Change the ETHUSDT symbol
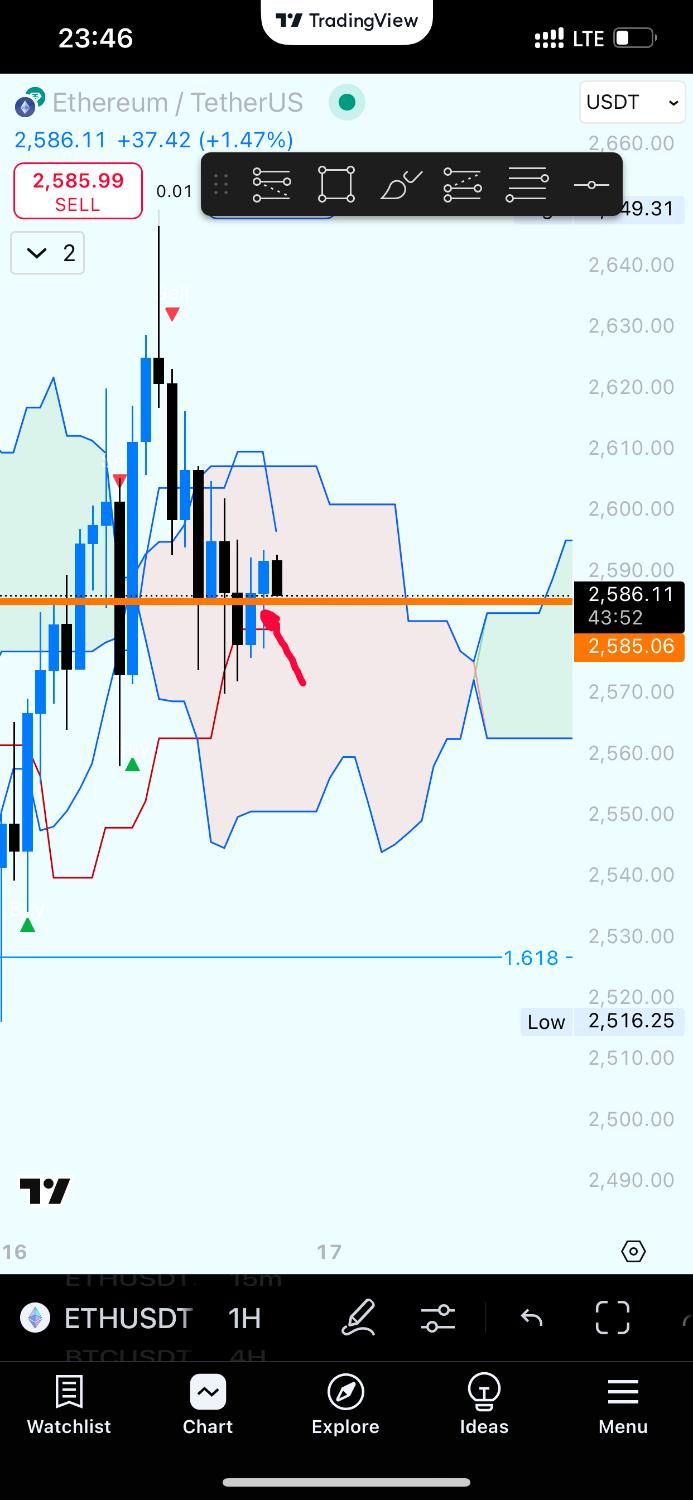This screenshot has width=693, height=1500. 127,1318
